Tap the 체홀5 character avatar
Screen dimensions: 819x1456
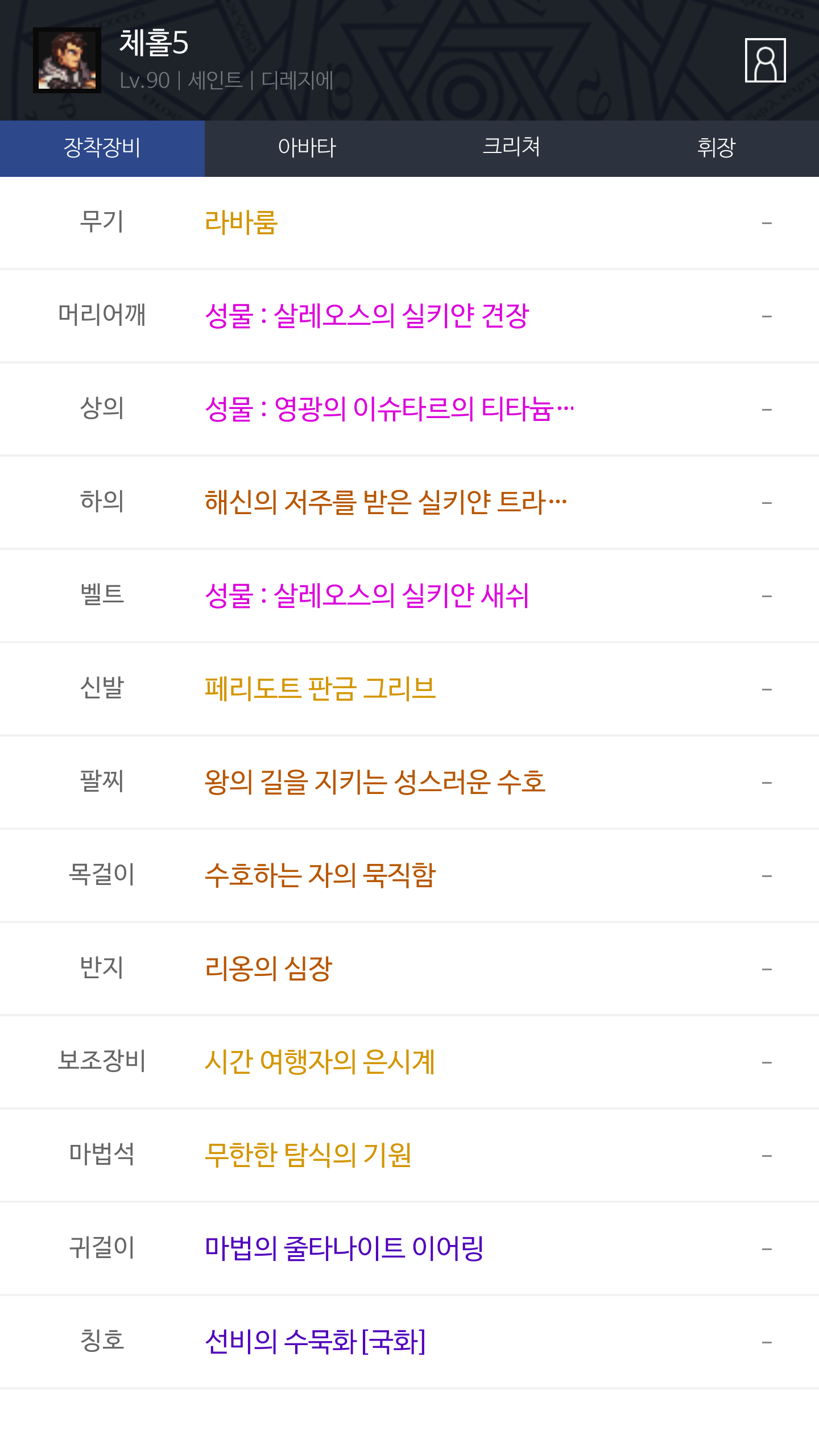pos(67,60)
